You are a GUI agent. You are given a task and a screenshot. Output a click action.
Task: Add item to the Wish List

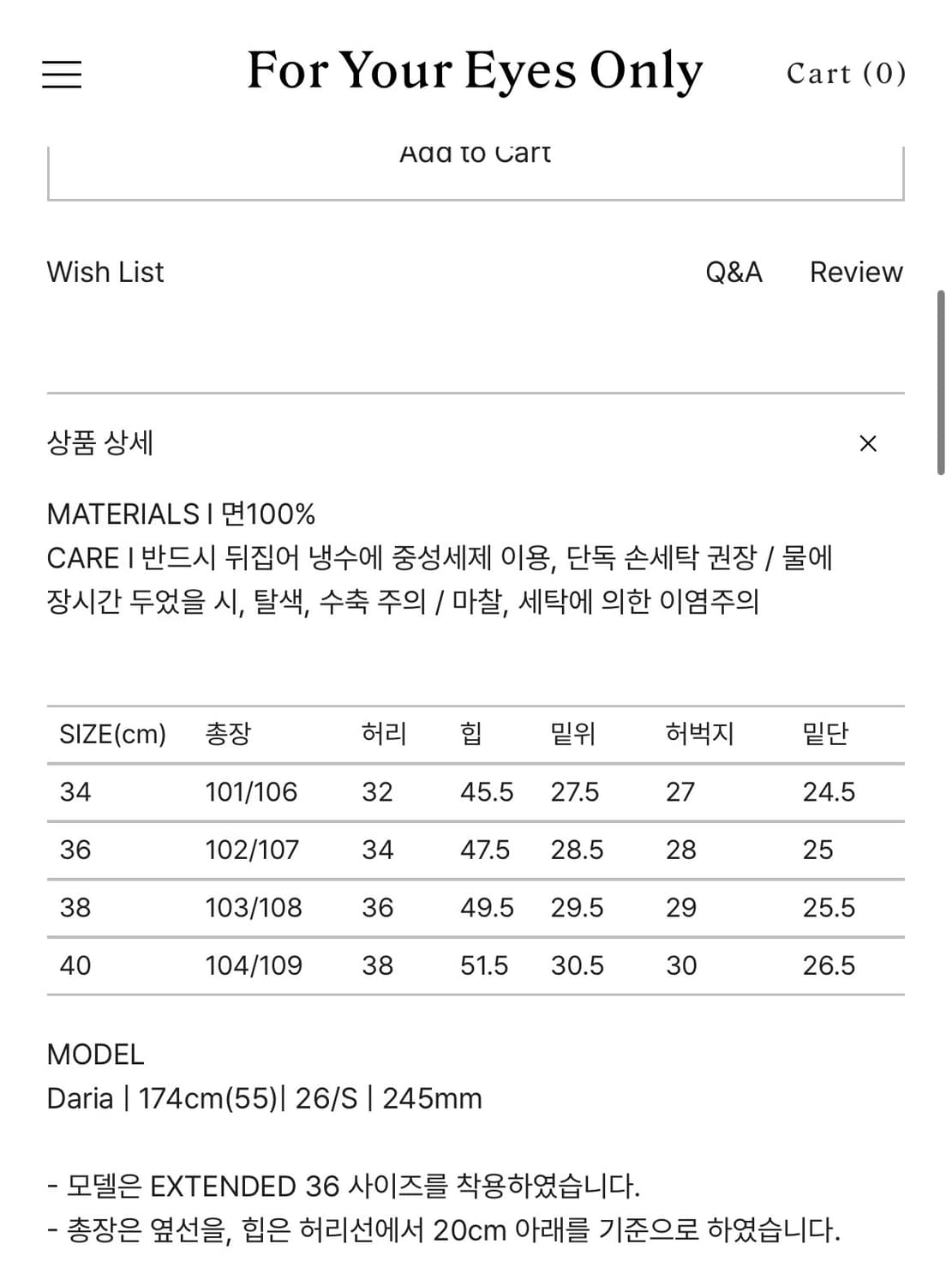tap(105, 272)
